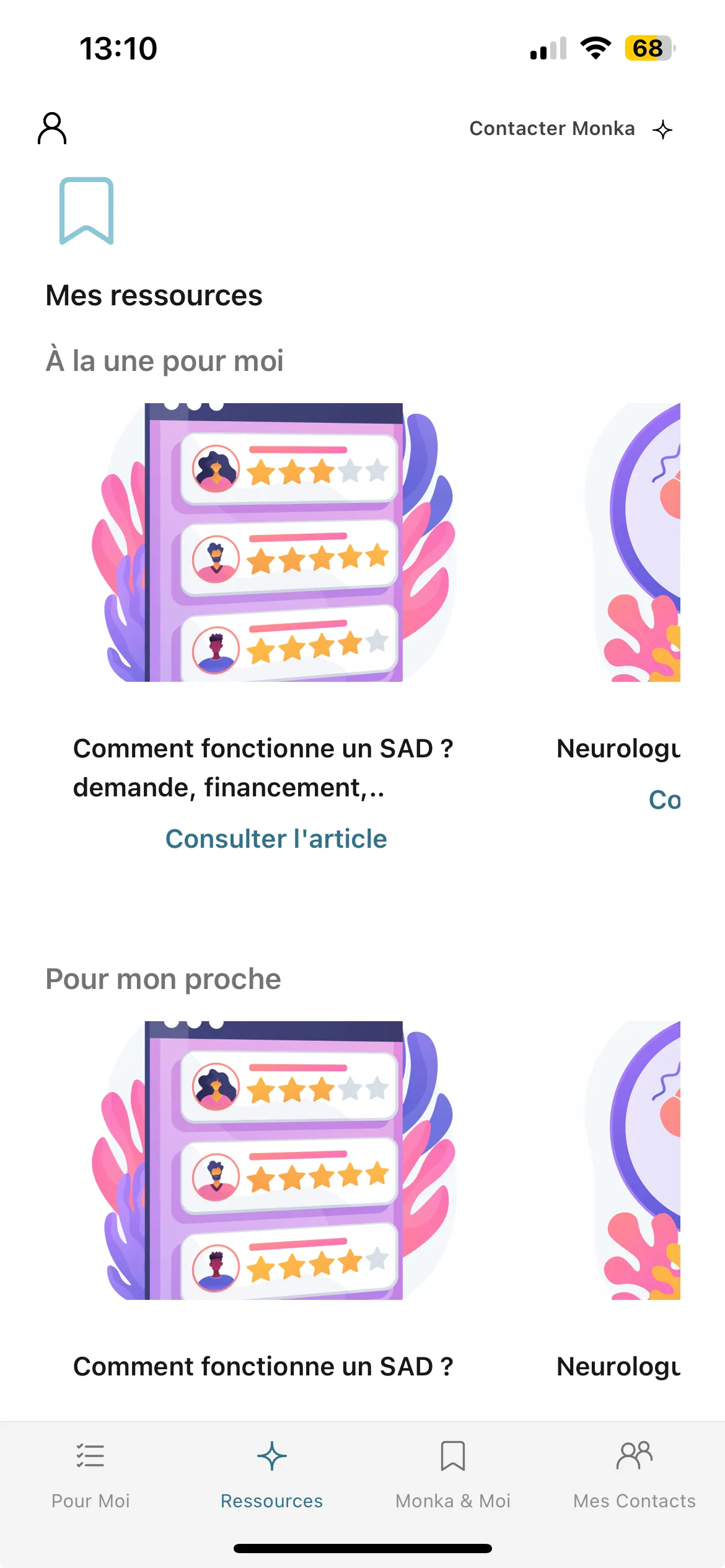Tap the sparkle icon next to Contacter Monka
This screenshot has width=725, height=1568.
pyautogui.click(x=664, y=129)
